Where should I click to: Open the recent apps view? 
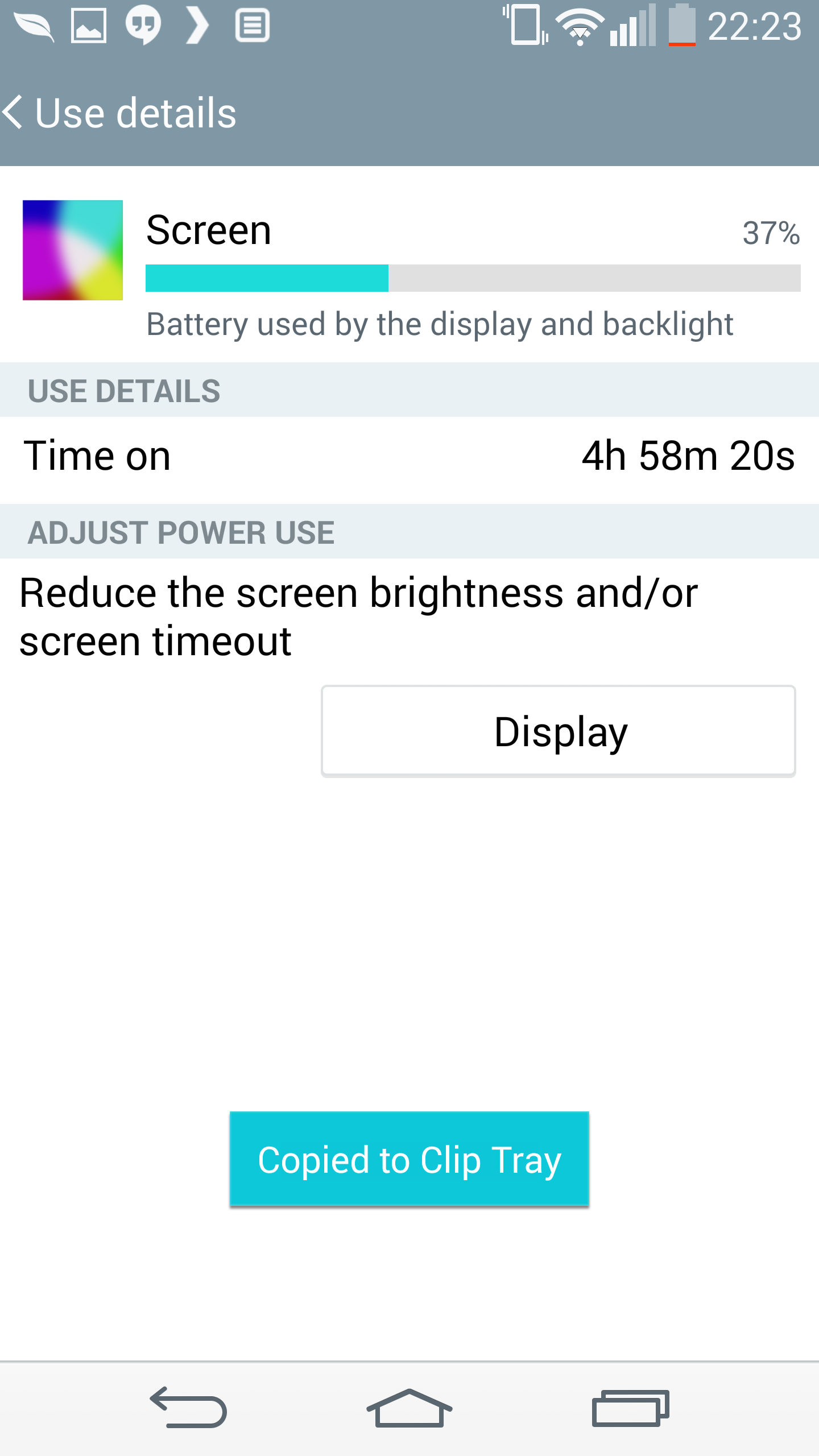click(x=630, y=1408)
